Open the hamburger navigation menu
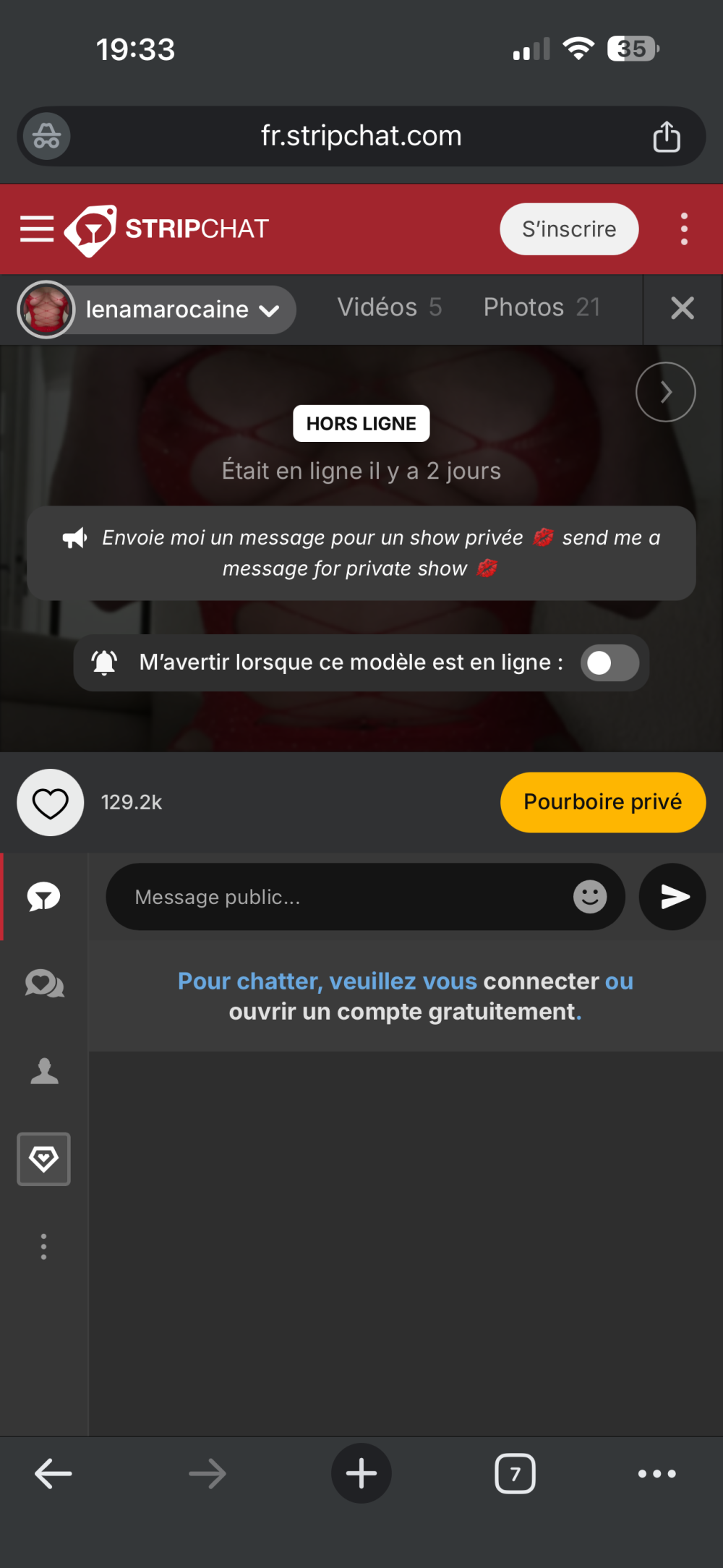The height and width of the screenshot is (1568, 723). pos(37,229)
